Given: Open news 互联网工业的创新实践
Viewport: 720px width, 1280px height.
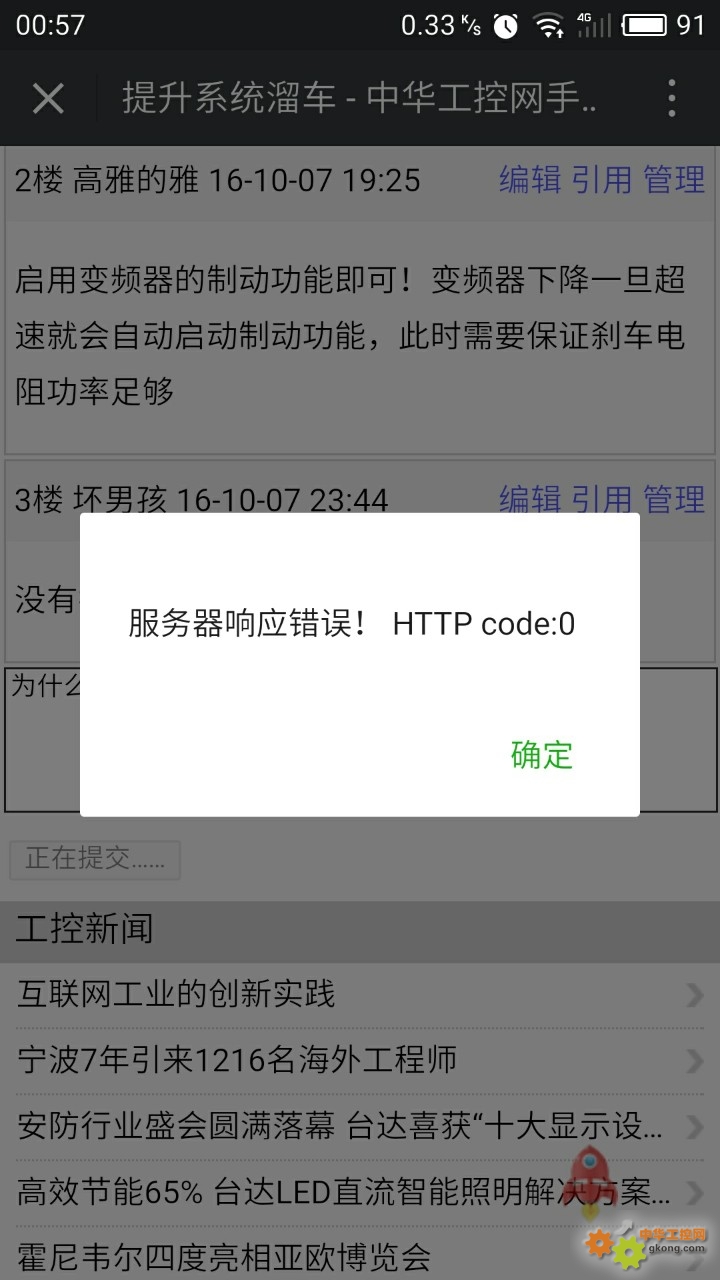Looking at the screenshot, I should pos(360,994).
